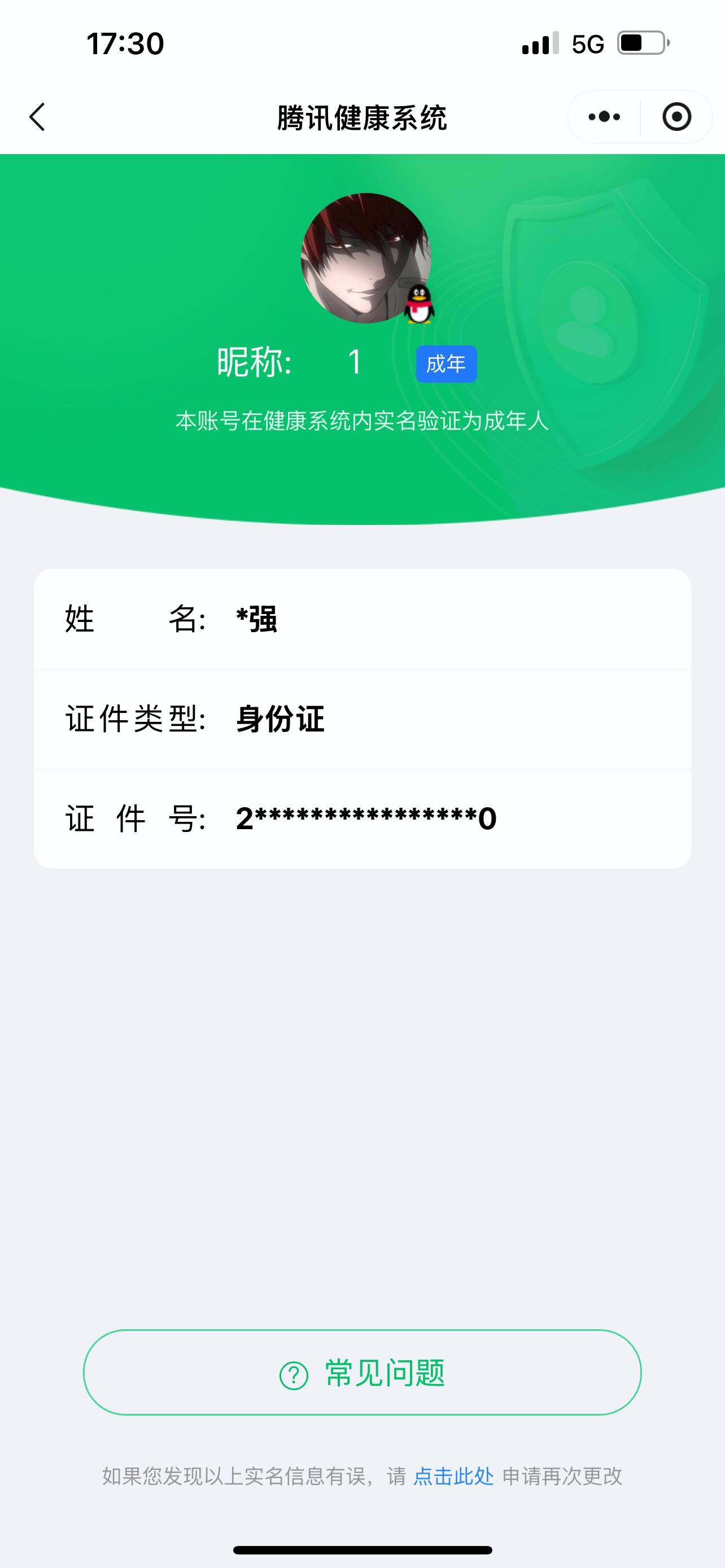Screen dimensions: 725x1568
Task: Click the cellular signal bars icon
Action: coord(538,41)
